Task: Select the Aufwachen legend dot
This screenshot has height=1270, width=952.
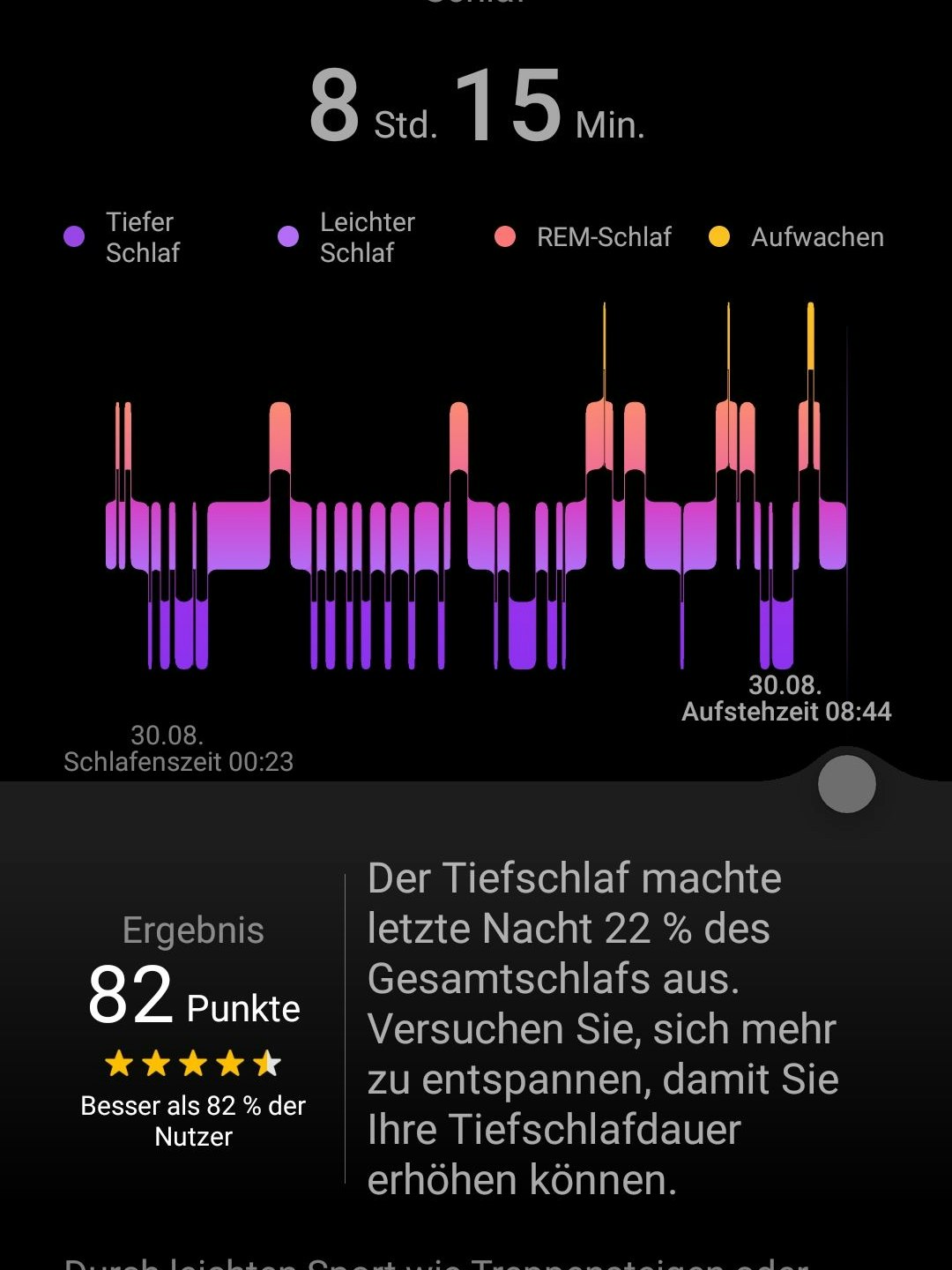Action: (719, 235)
